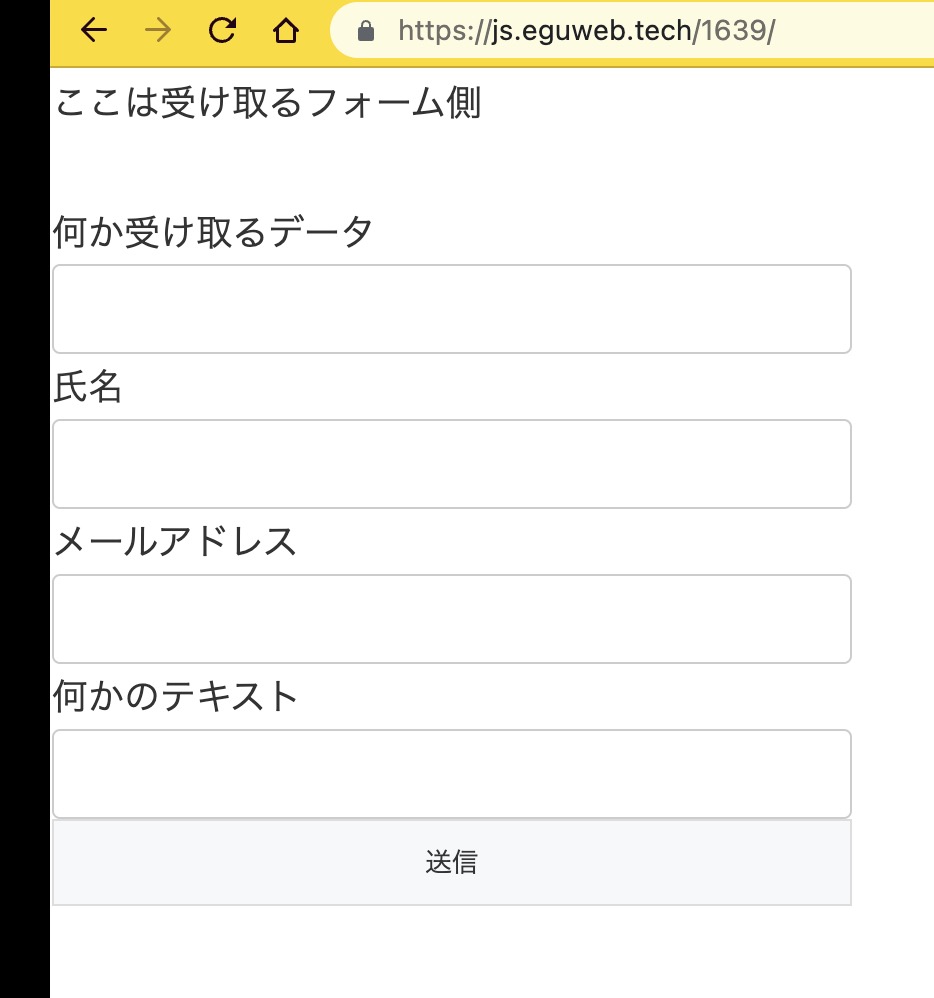Viewport: 934px width, 998px height.
Task: Focus the メールアドレス field
Action: (451, 619)
